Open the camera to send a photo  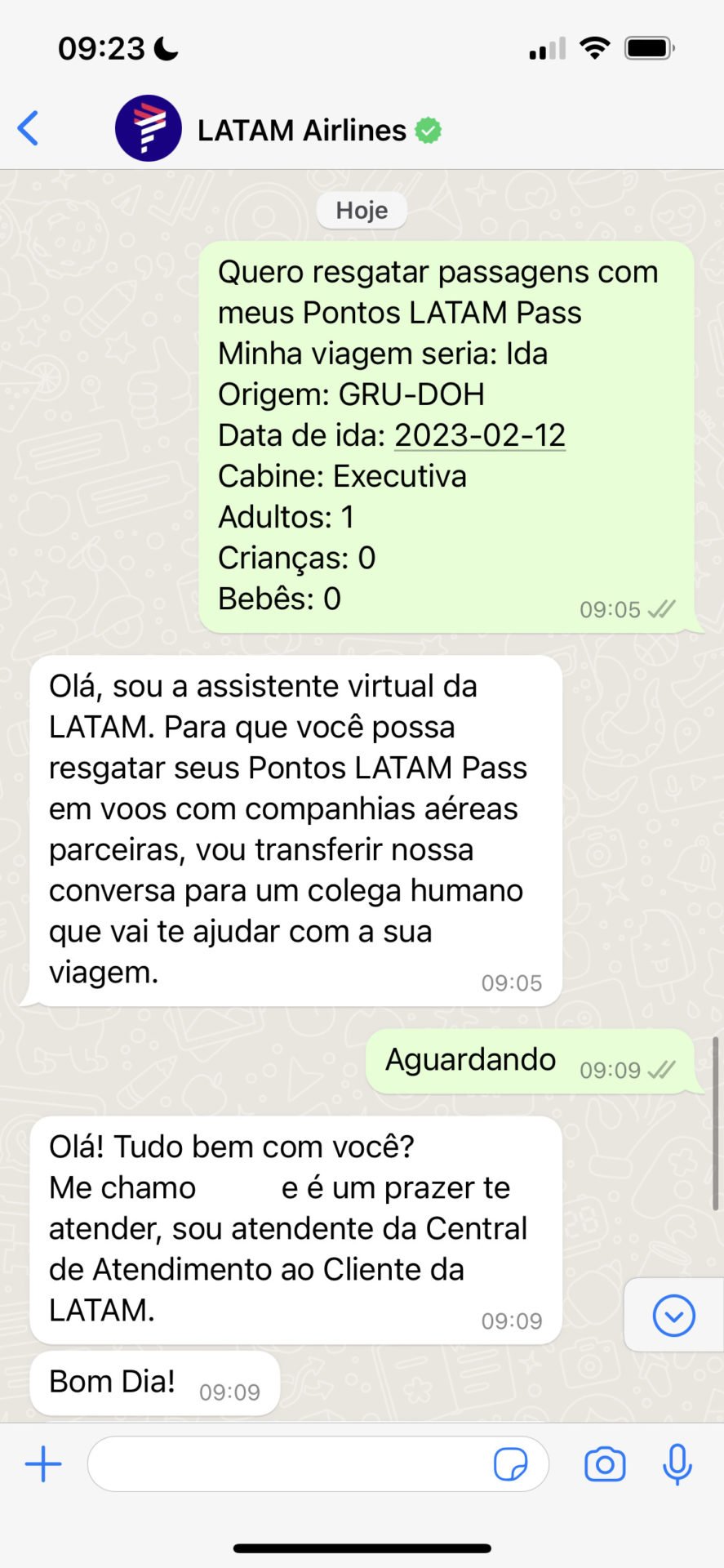(605, 1464)
